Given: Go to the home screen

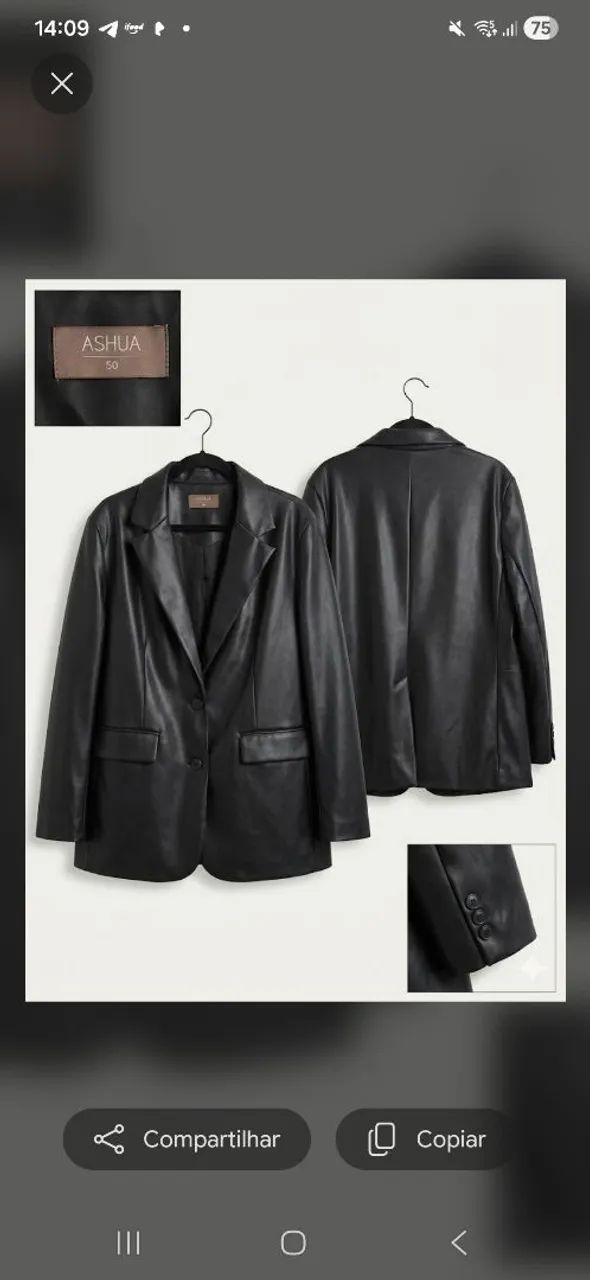Looking at the screenshot, I should (x=293, y=1243).
